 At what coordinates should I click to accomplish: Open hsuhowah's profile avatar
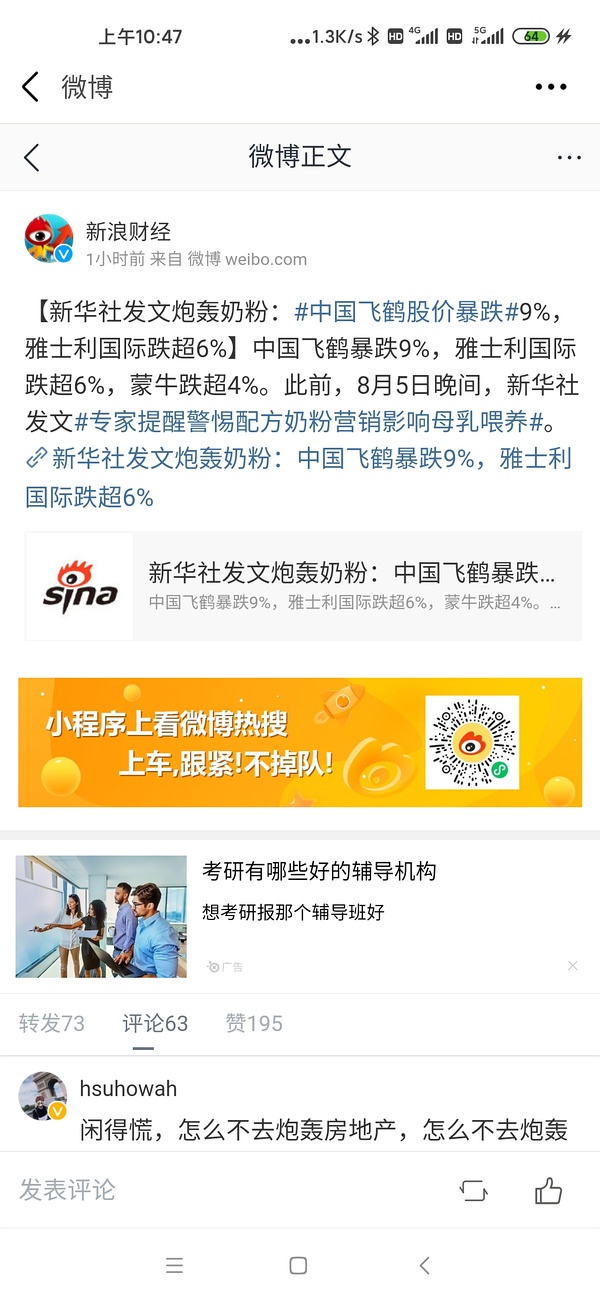[x=43, y=1095]
